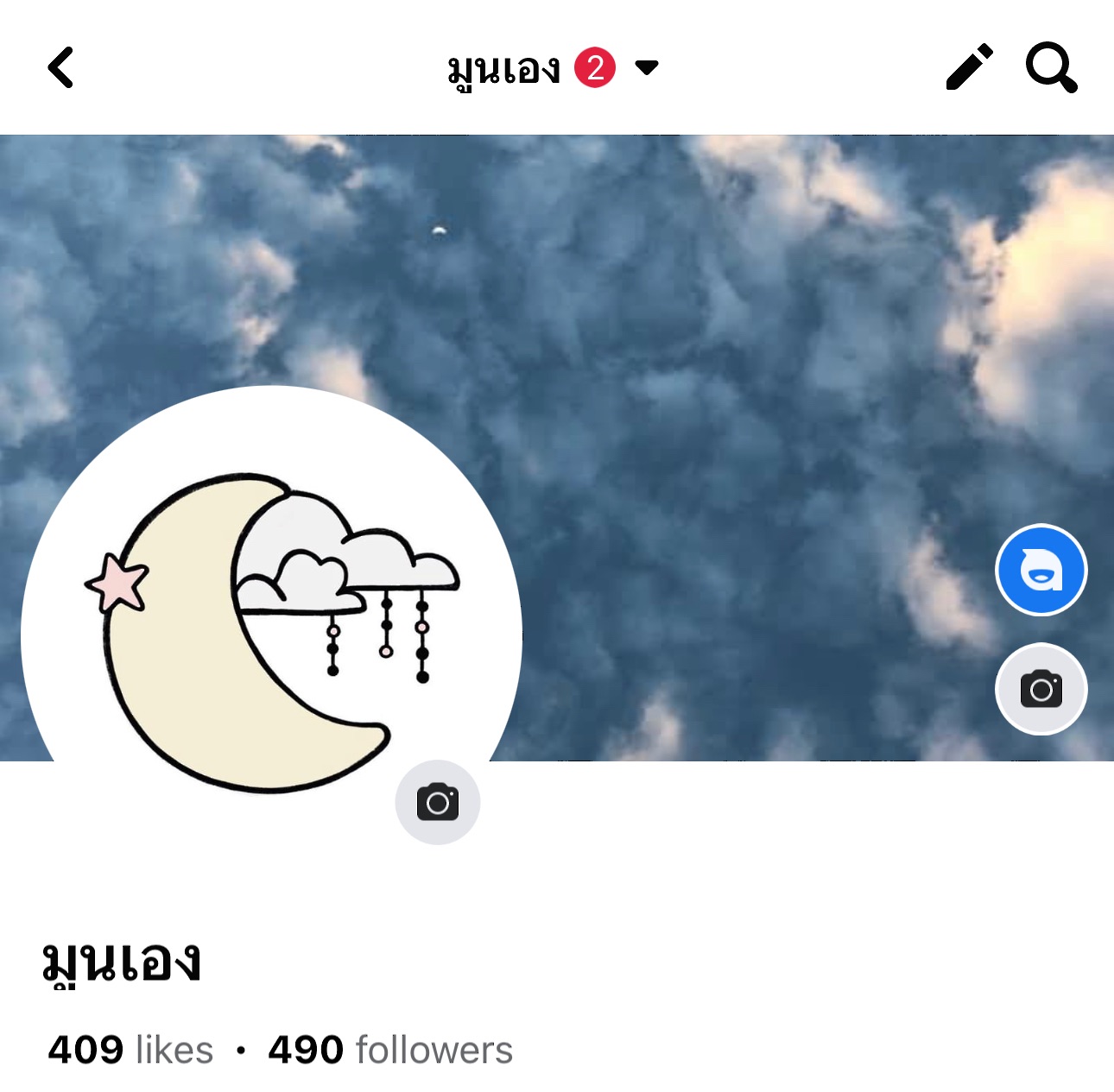View the 490 followers list
Viewport: 1114px width, 1092px height.
(x=390, y=1051)
